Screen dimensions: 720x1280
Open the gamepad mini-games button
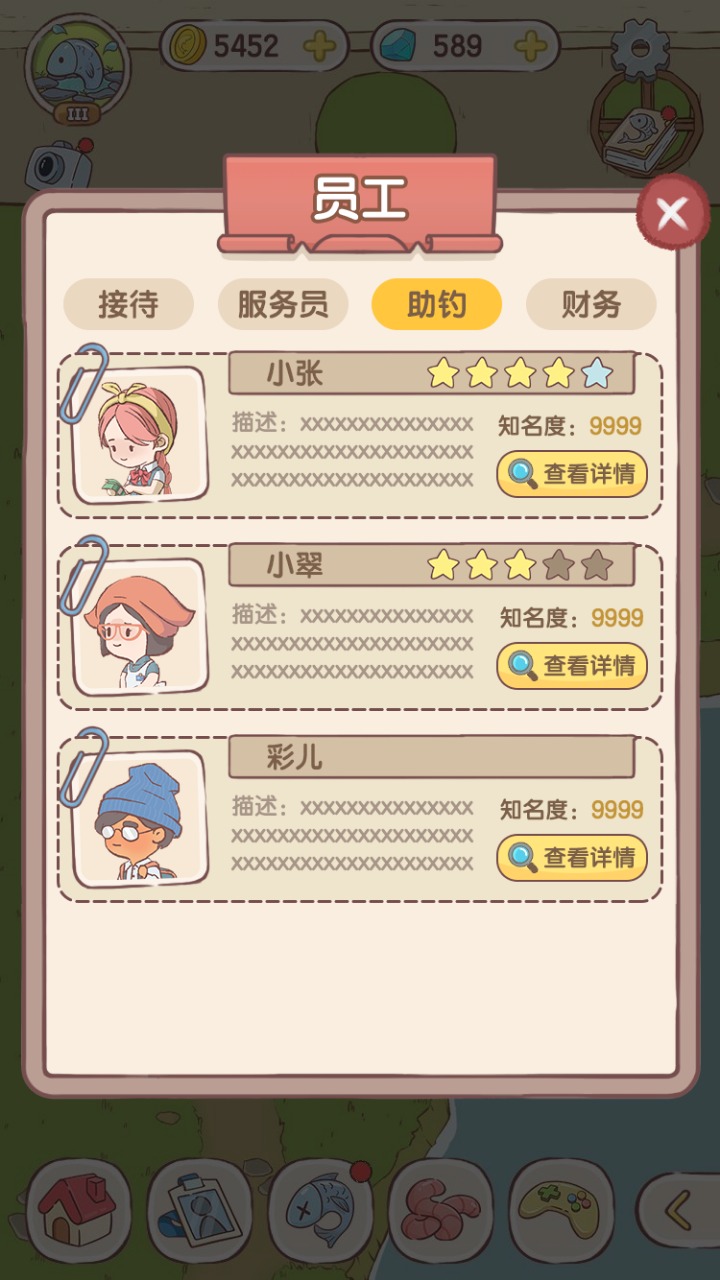click(562, 1210)
